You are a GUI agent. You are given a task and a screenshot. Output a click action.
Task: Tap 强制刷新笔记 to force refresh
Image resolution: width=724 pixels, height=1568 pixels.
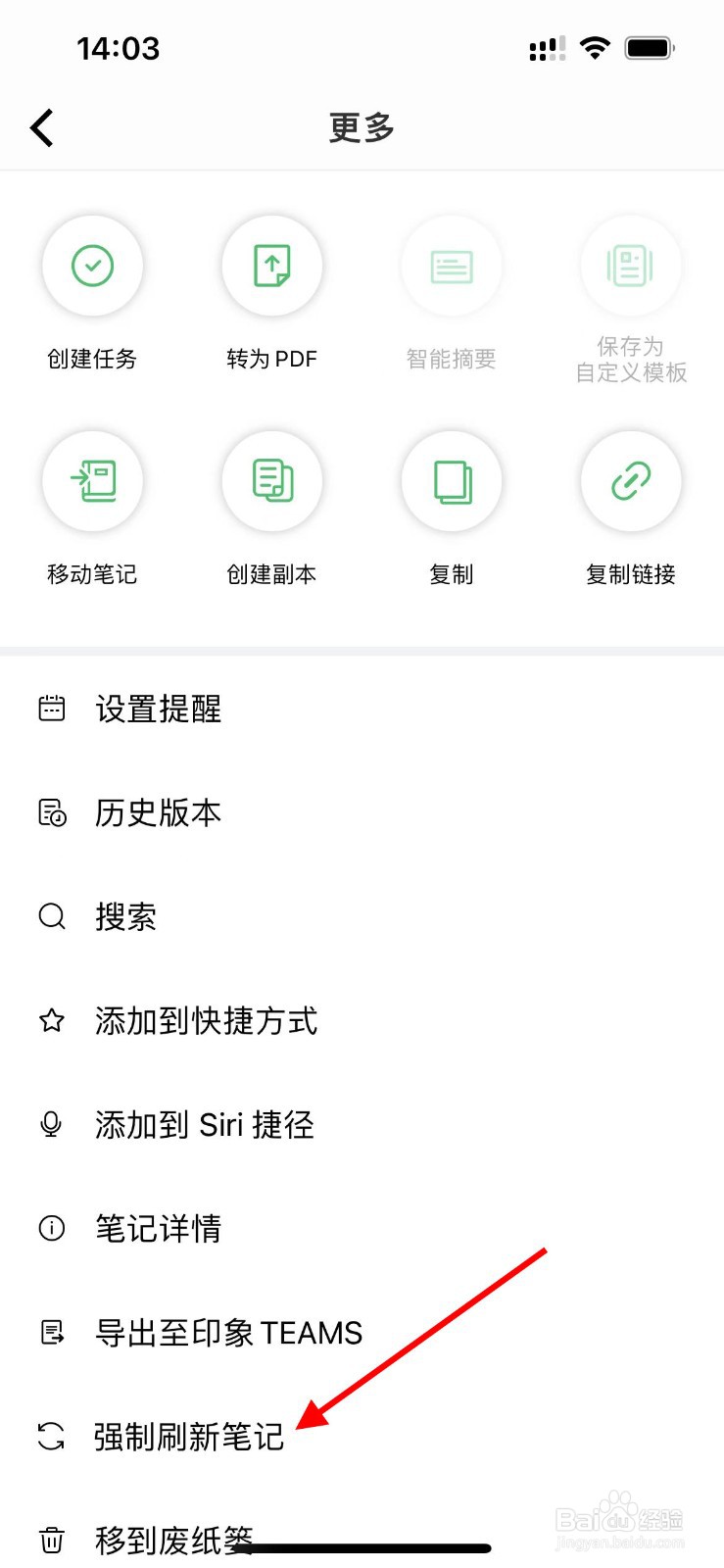(362, 1436)
